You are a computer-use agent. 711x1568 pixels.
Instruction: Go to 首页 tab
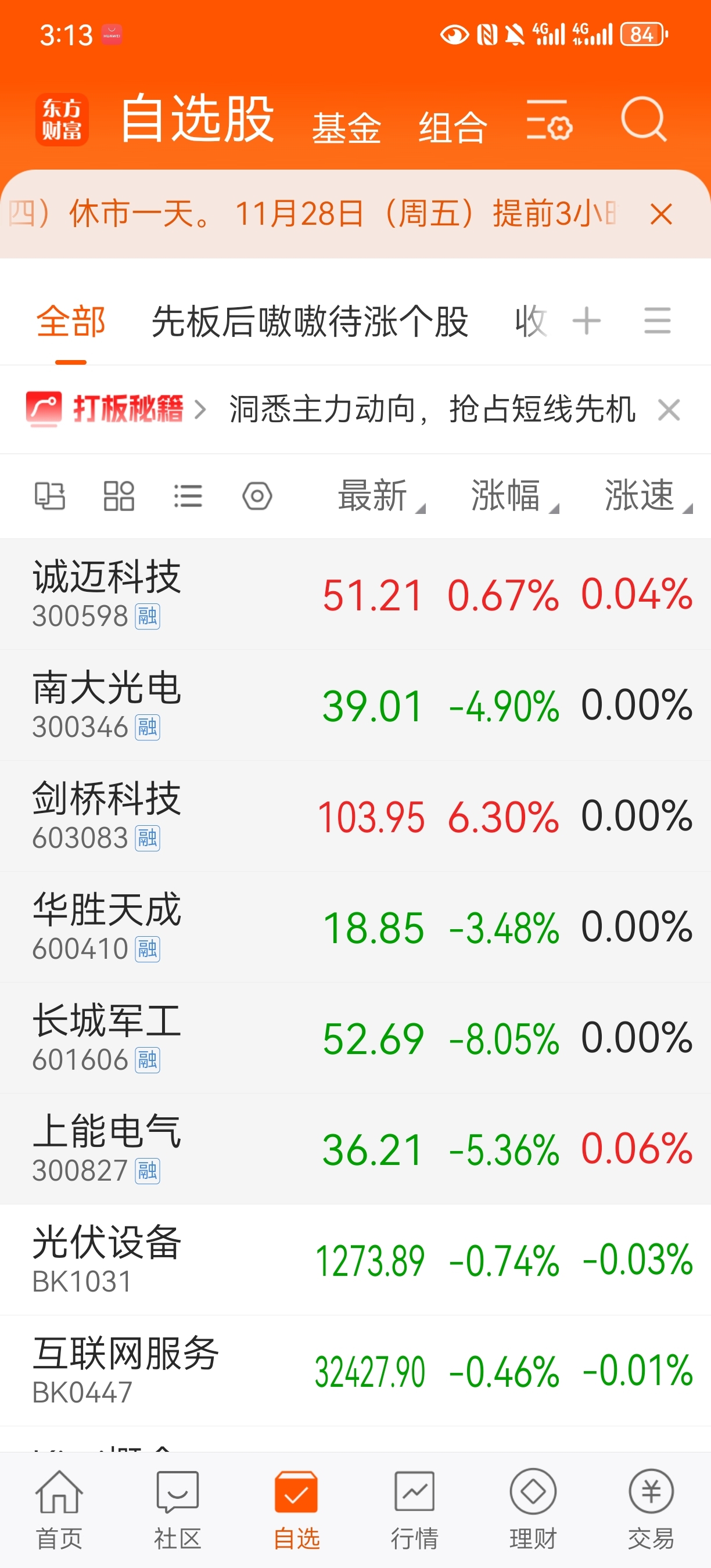59,1508
